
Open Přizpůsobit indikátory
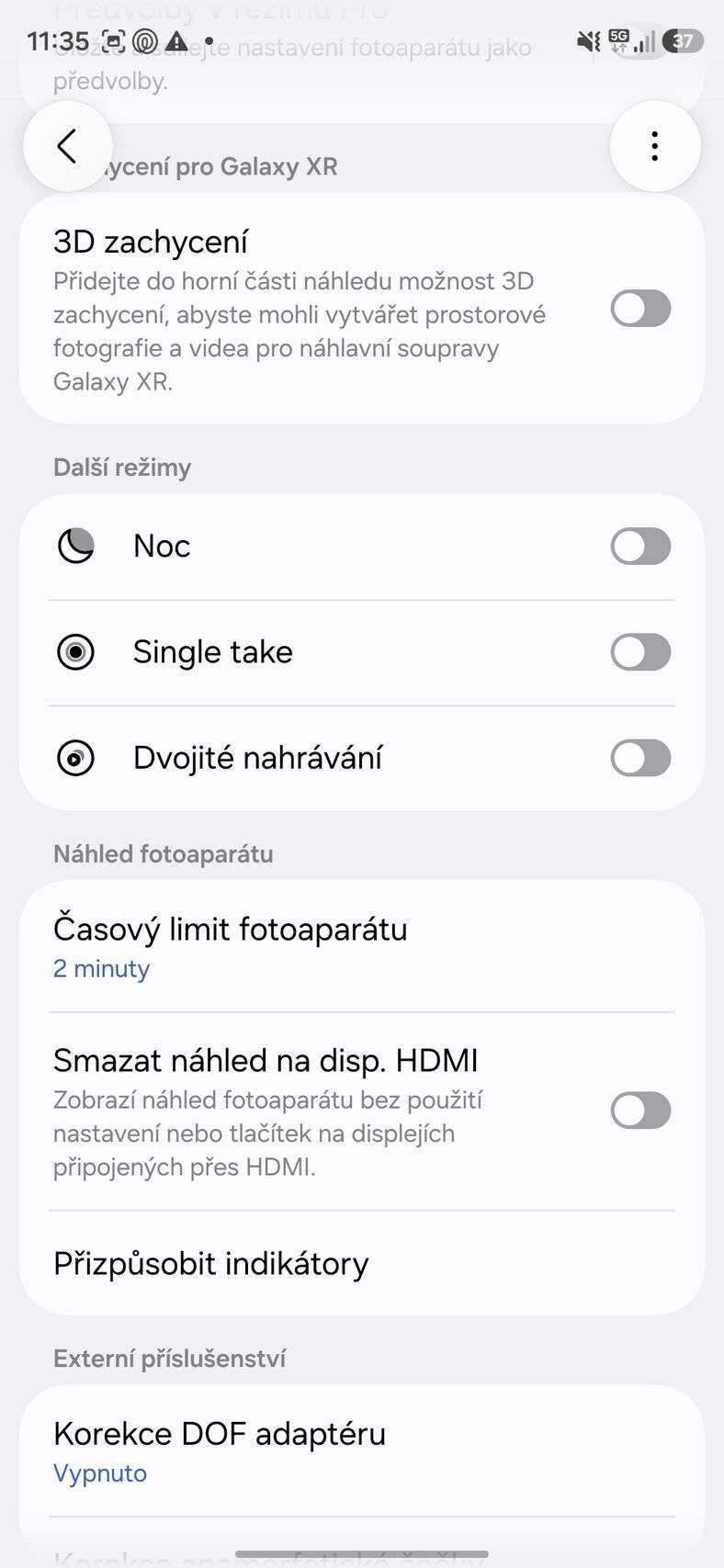tap(362, 1264)
